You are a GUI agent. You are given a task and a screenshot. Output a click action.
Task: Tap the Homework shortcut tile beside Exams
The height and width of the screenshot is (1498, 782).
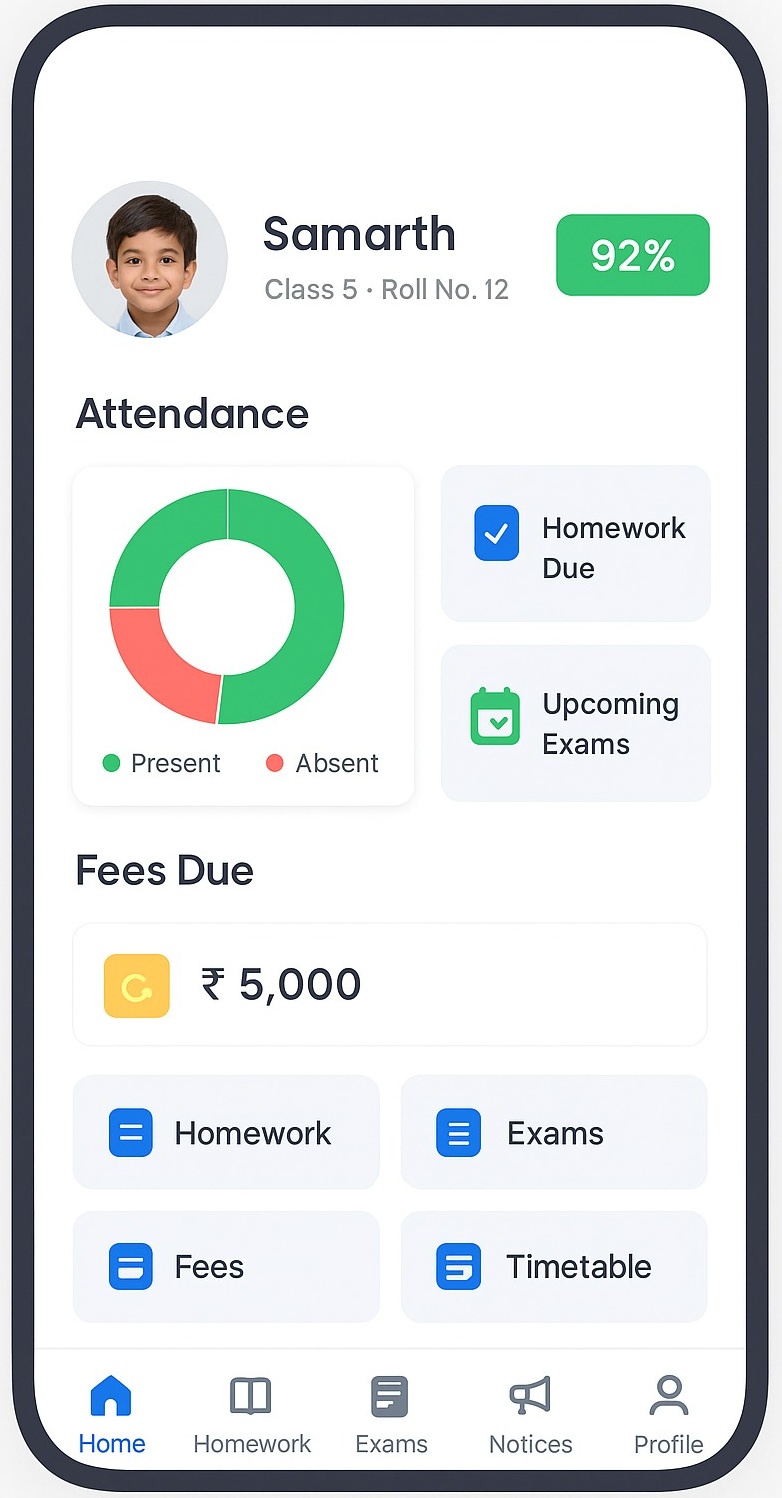(x=226, y=1132)
